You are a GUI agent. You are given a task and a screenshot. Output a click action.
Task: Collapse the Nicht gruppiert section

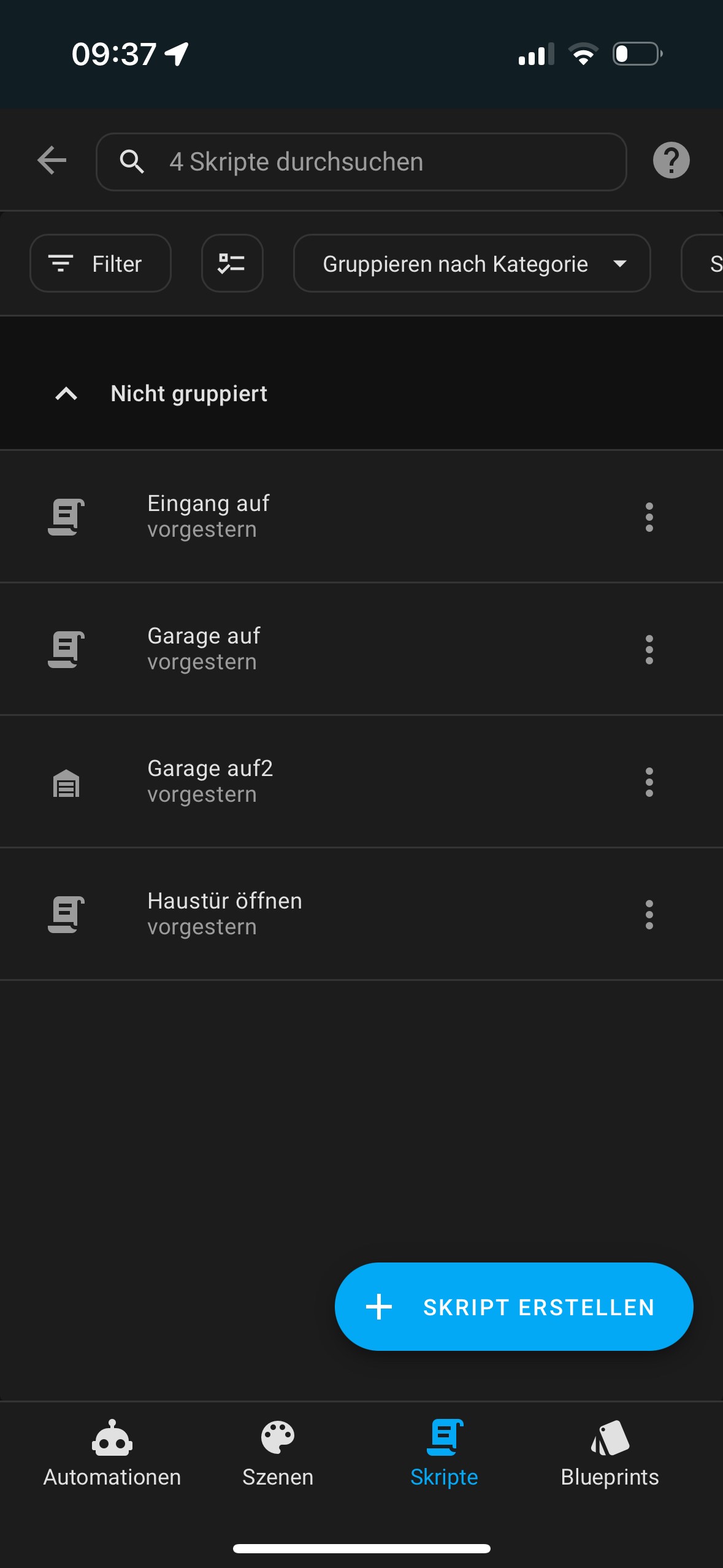pos(66,394)
